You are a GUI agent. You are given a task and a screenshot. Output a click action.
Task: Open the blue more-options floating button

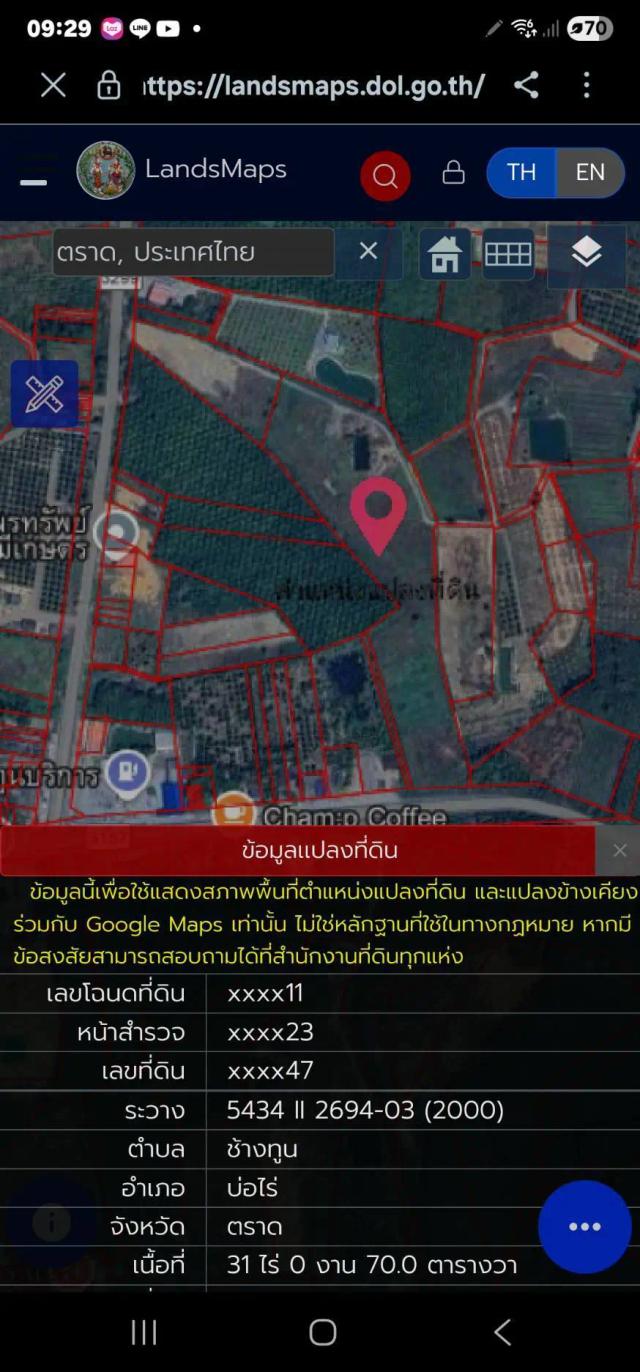tap(585, 1227)
